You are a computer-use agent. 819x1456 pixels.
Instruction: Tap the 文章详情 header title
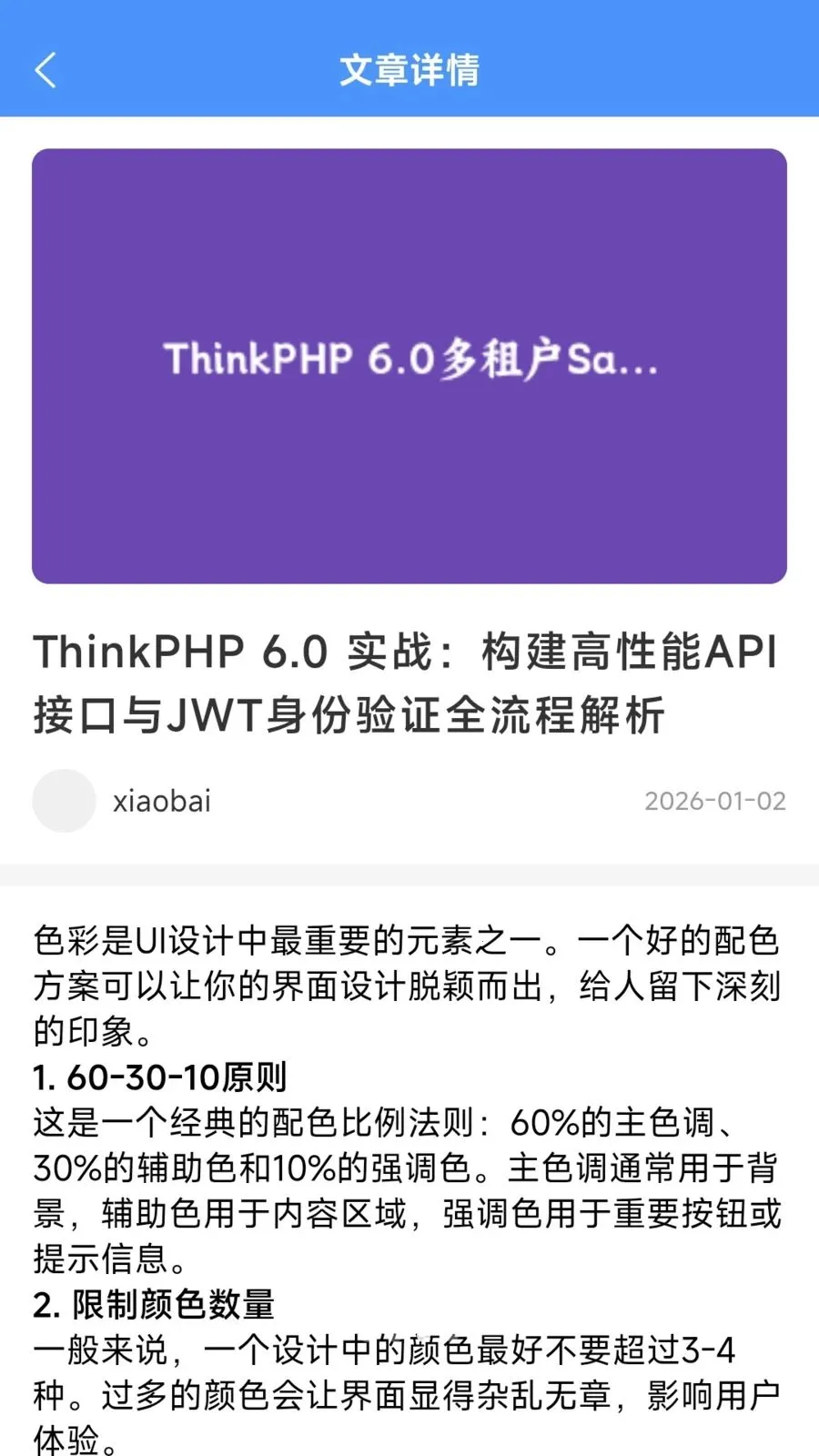(409, 68)
